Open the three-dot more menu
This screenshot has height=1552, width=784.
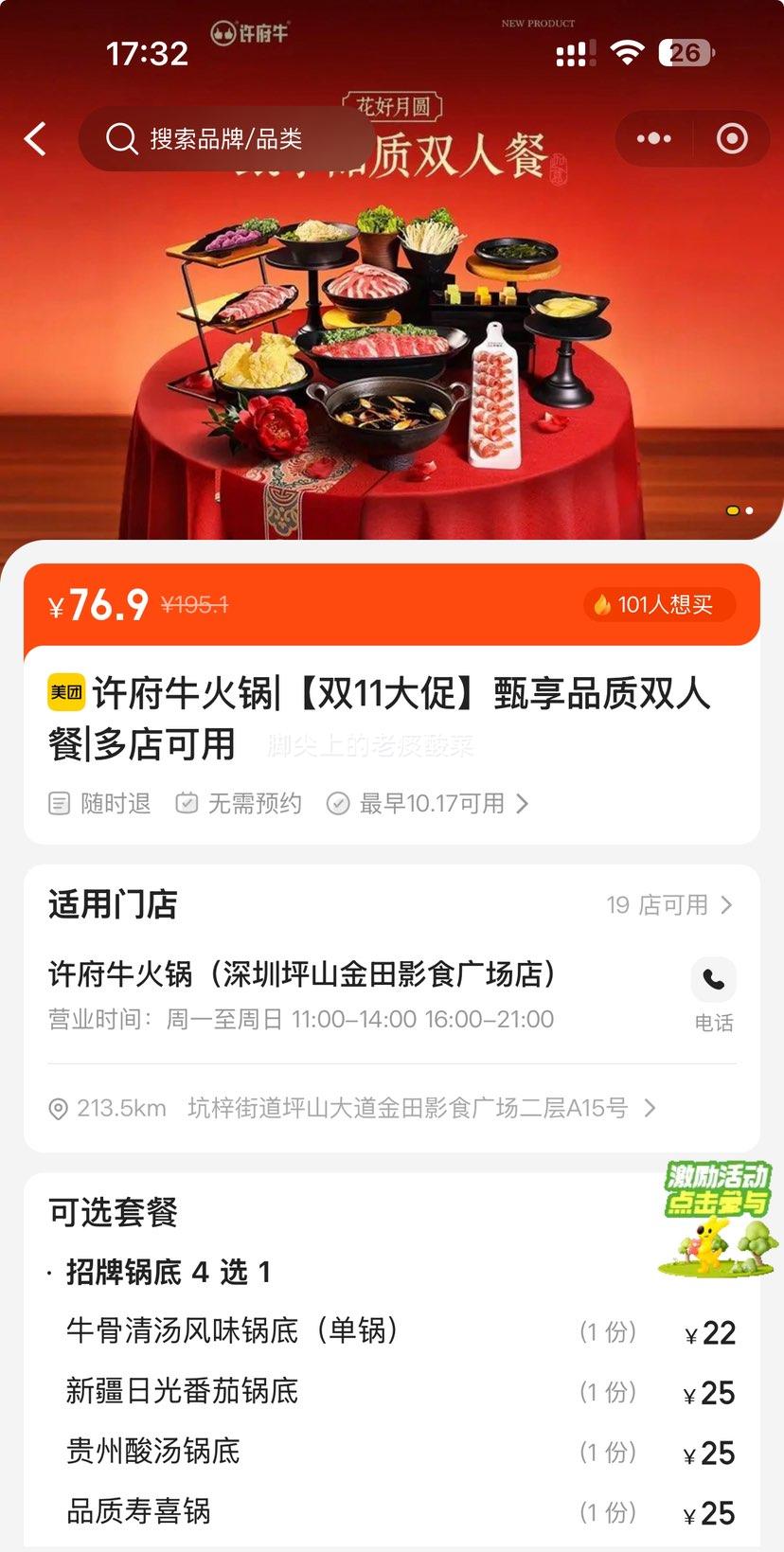click(653, 139)
